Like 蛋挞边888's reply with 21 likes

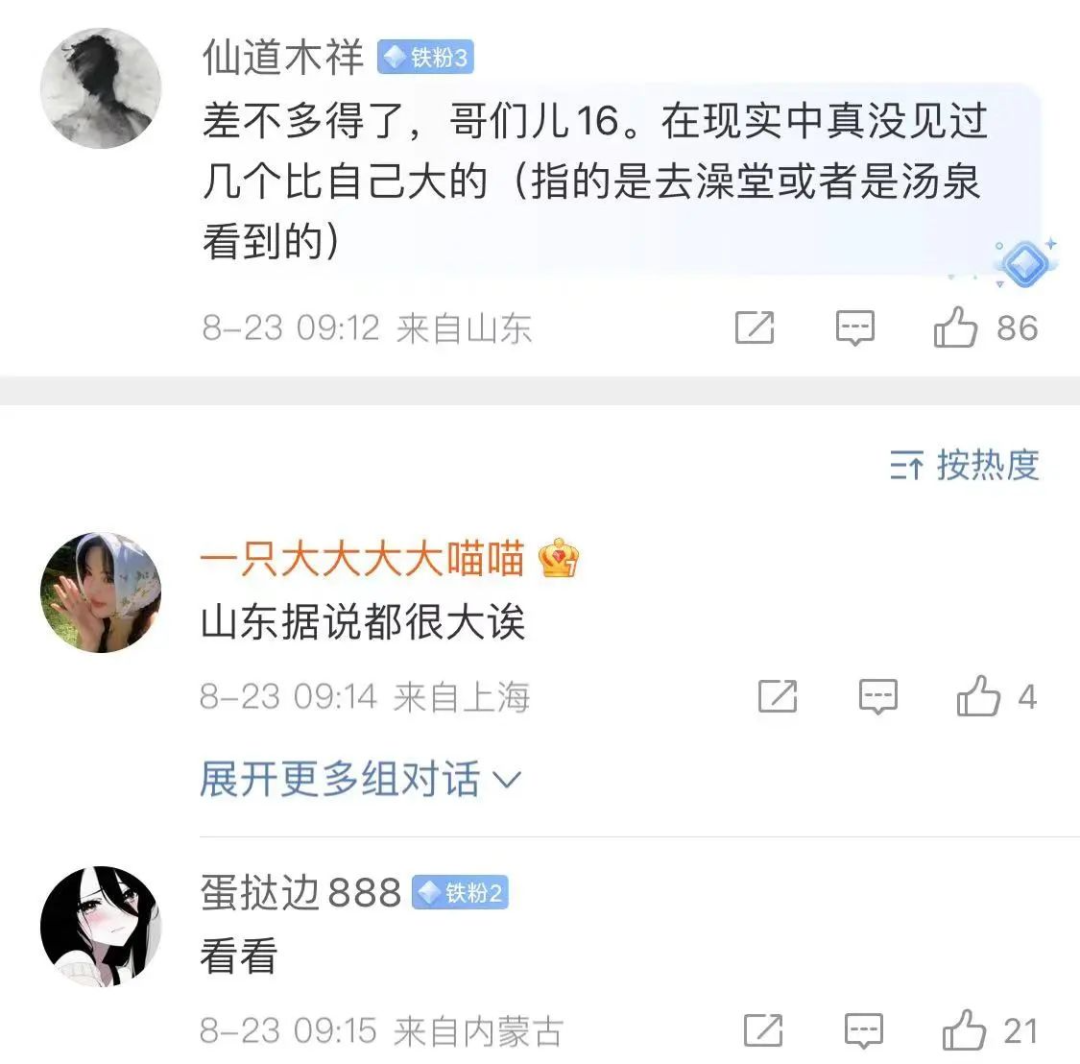pyautogui.click(x=964, y=1030)
